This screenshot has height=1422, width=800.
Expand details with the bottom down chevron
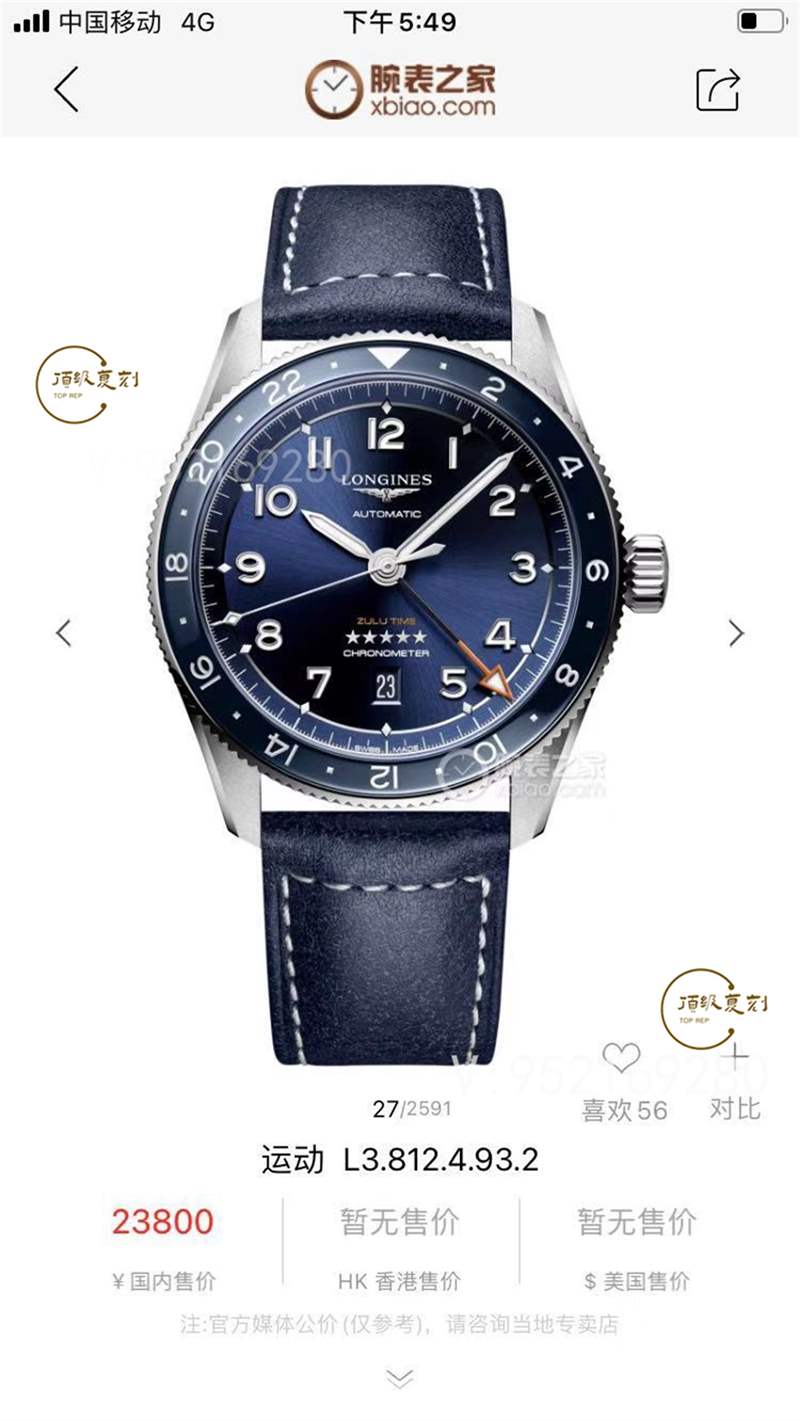click(x=399, y=1379)
